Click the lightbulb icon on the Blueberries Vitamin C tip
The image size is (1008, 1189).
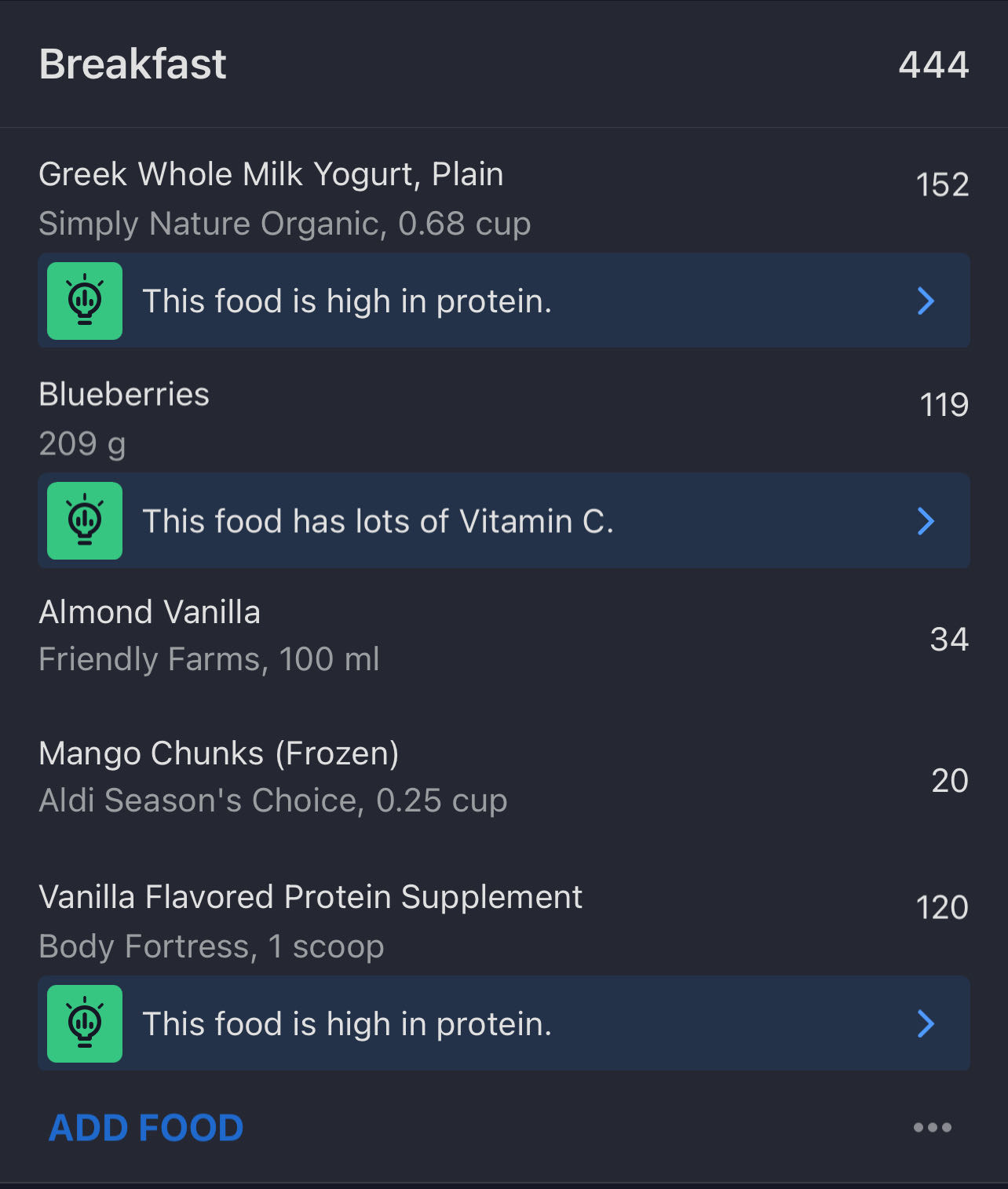click(x=84, y=520)
